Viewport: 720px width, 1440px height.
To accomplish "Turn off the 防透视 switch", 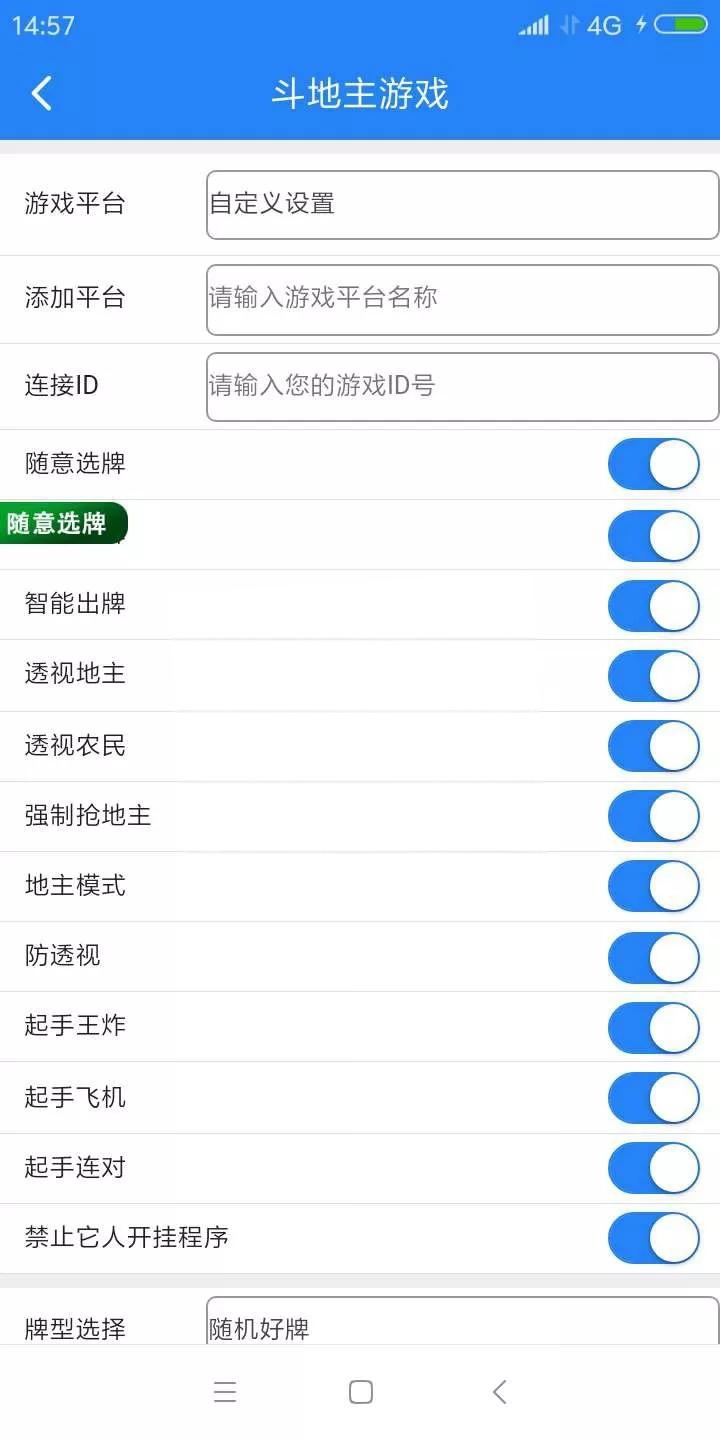I will click(653, 957).
